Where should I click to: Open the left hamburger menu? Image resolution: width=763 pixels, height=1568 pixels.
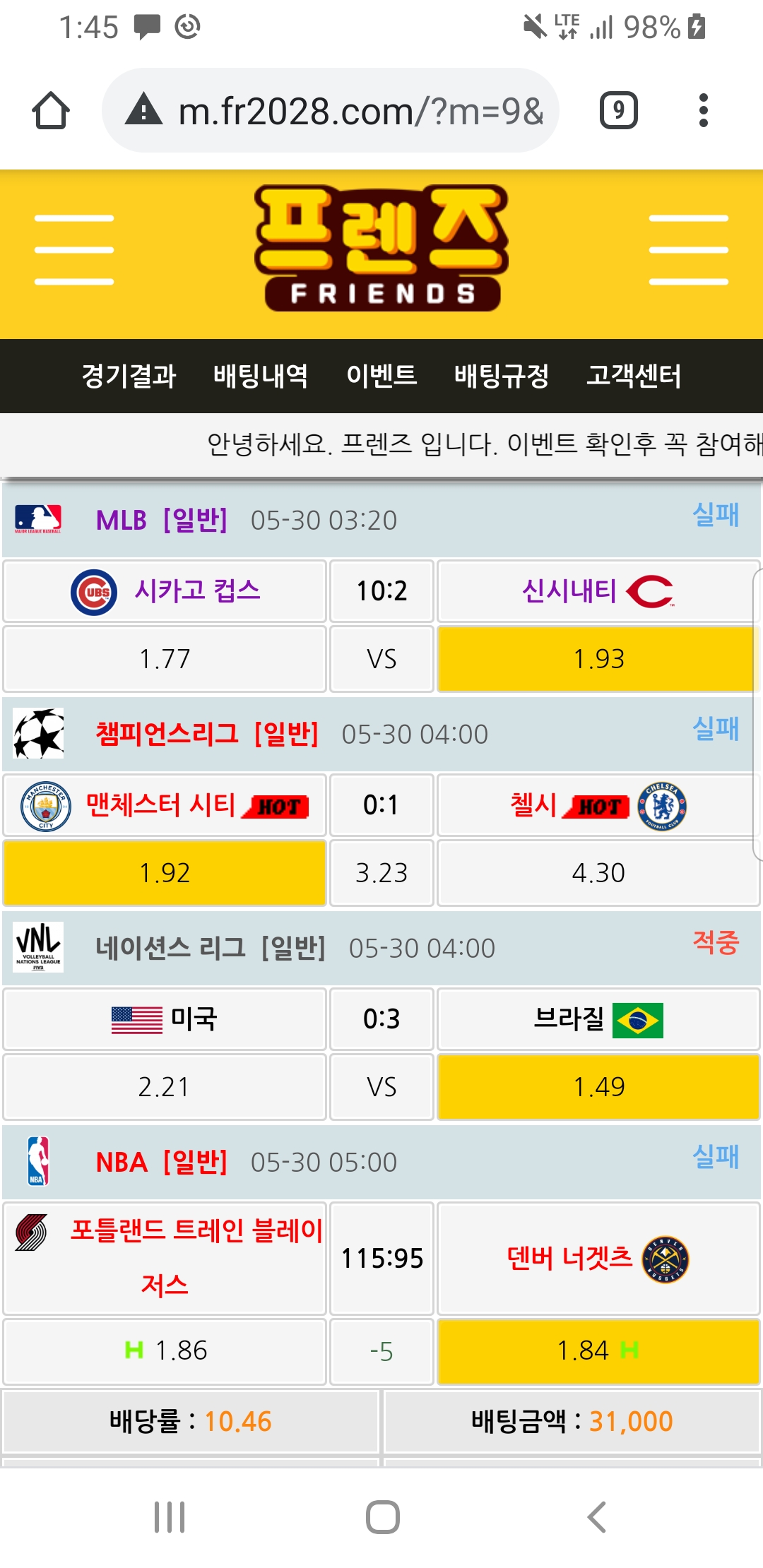click(x=73, y=250)
